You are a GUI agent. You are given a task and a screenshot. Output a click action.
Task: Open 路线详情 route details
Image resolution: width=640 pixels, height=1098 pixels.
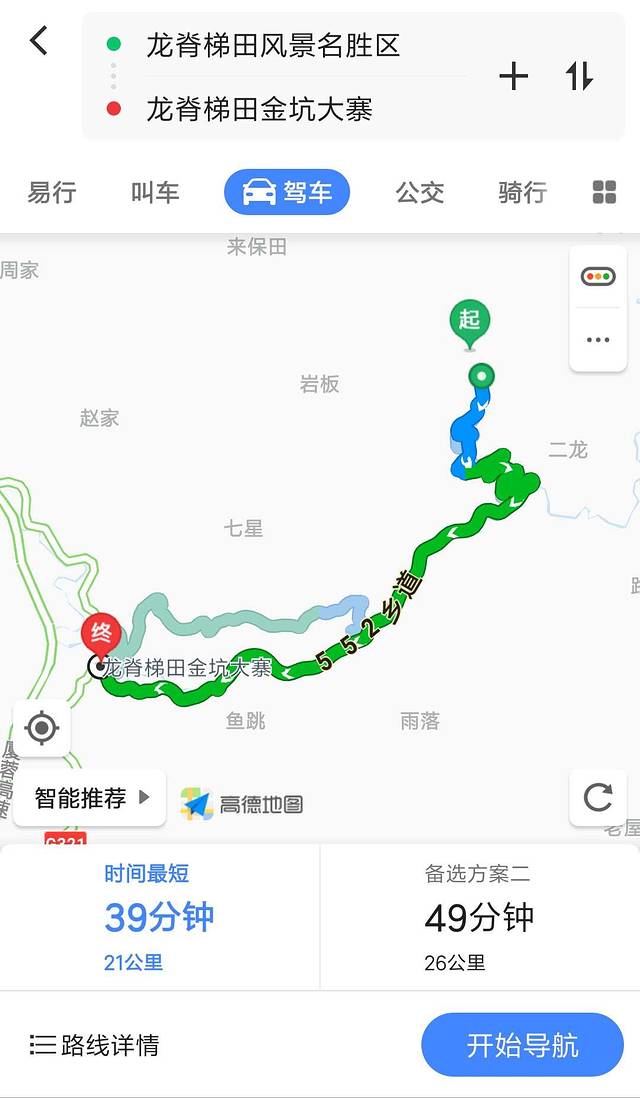(x=95, y=1046)
